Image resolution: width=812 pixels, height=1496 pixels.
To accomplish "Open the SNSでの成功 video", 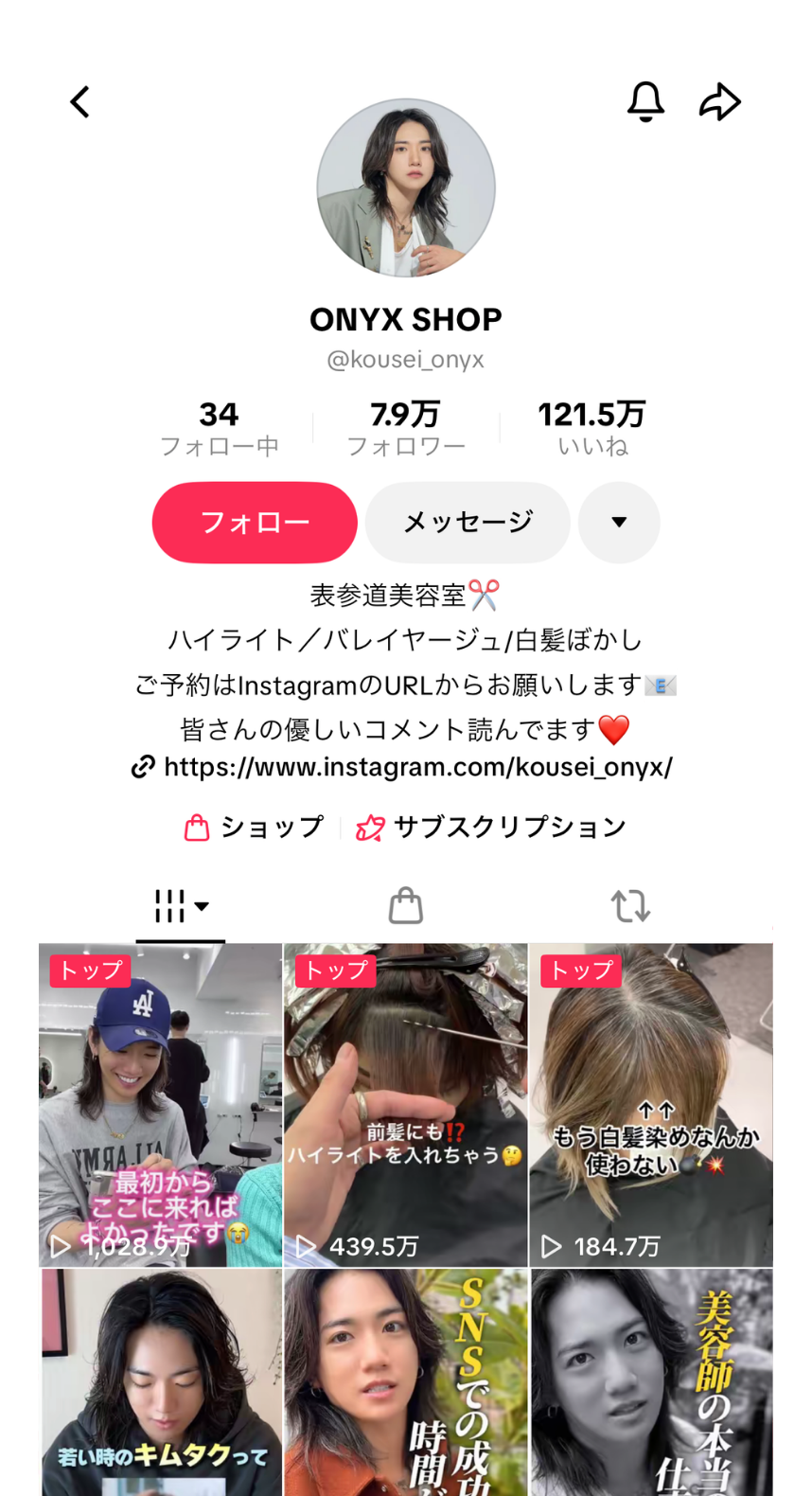I will (405, 1382).
